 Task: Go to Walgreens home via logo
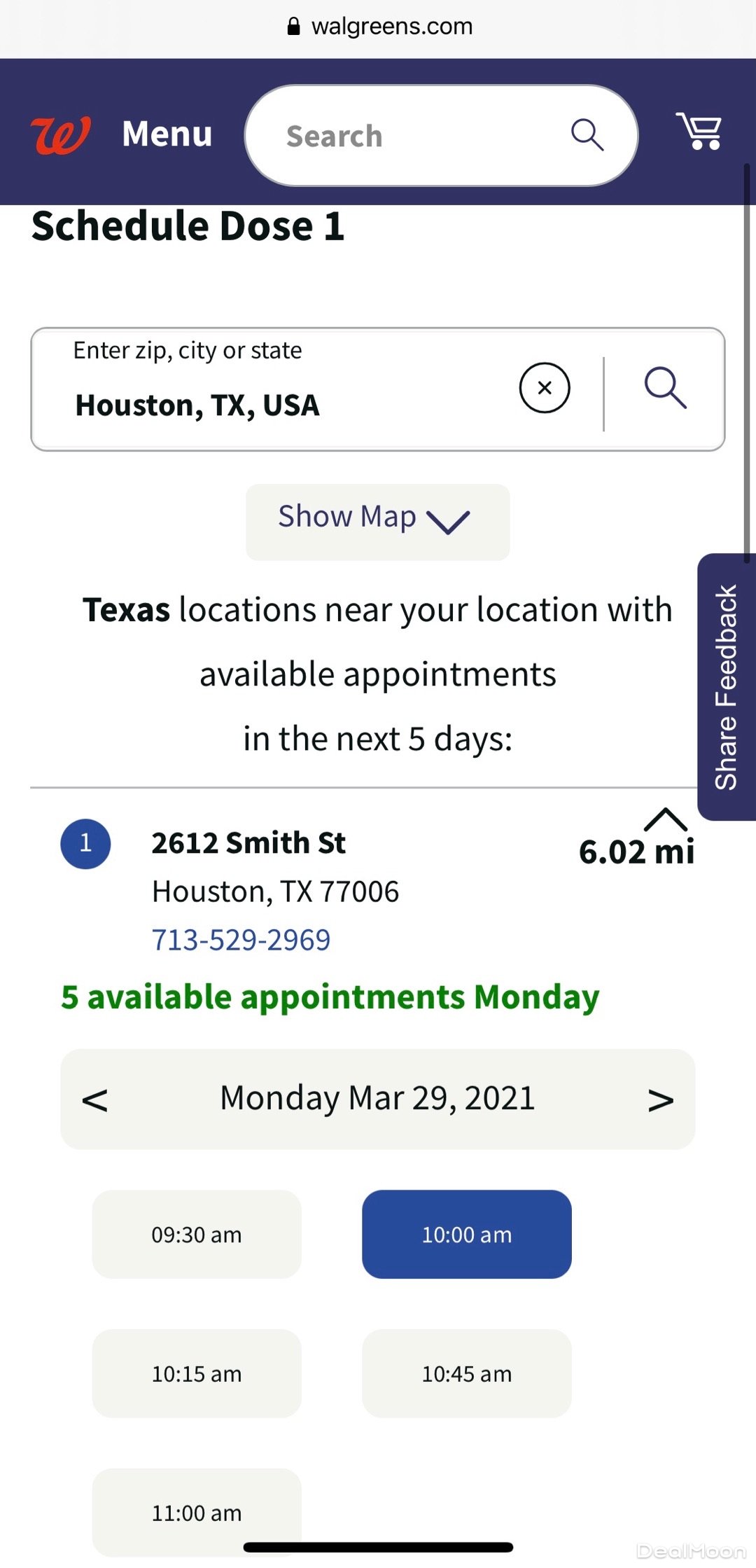click(x=60, y=134)
